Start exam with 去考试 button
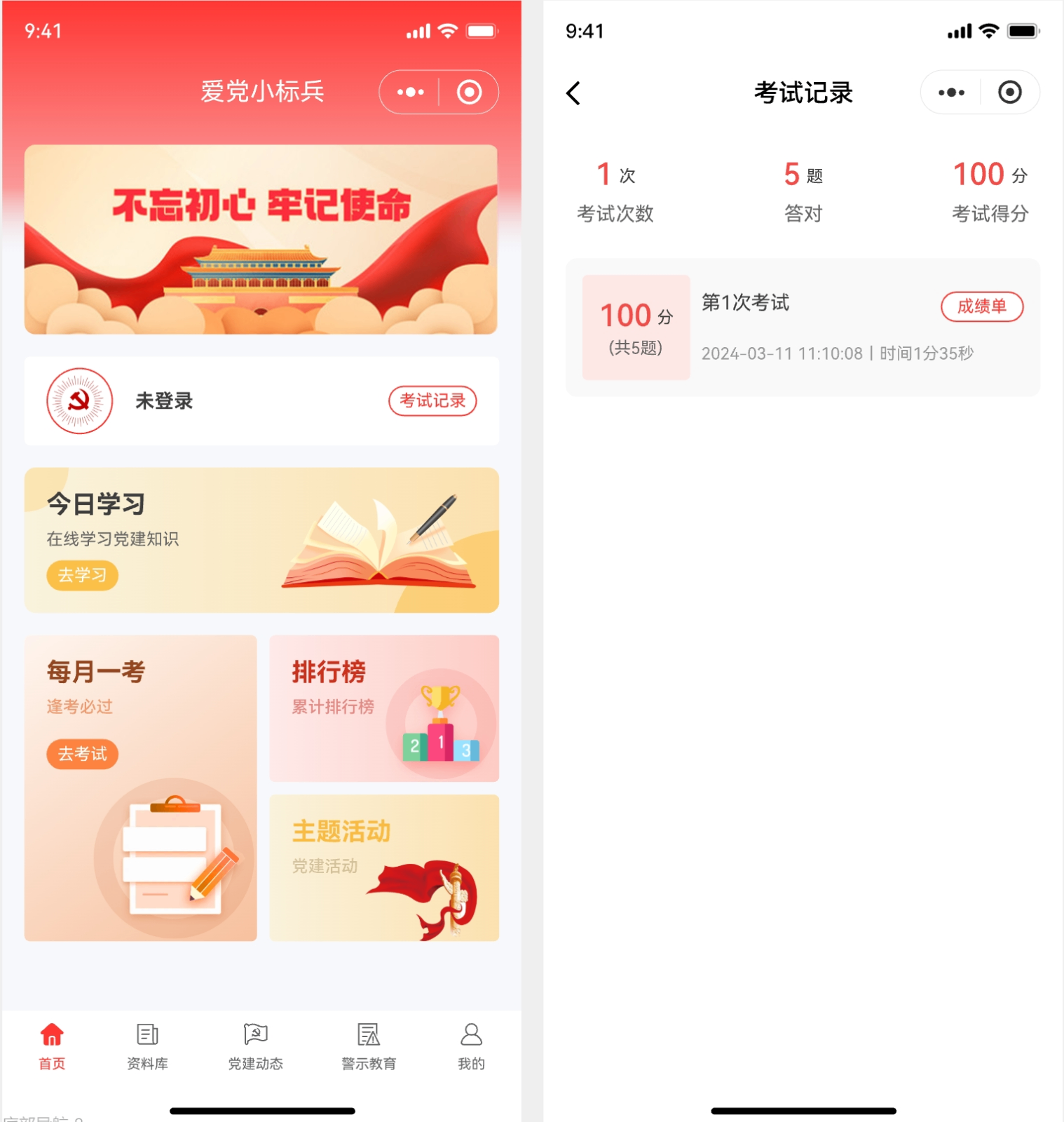Screen dimensions: 1064x1122 (82, 754)
